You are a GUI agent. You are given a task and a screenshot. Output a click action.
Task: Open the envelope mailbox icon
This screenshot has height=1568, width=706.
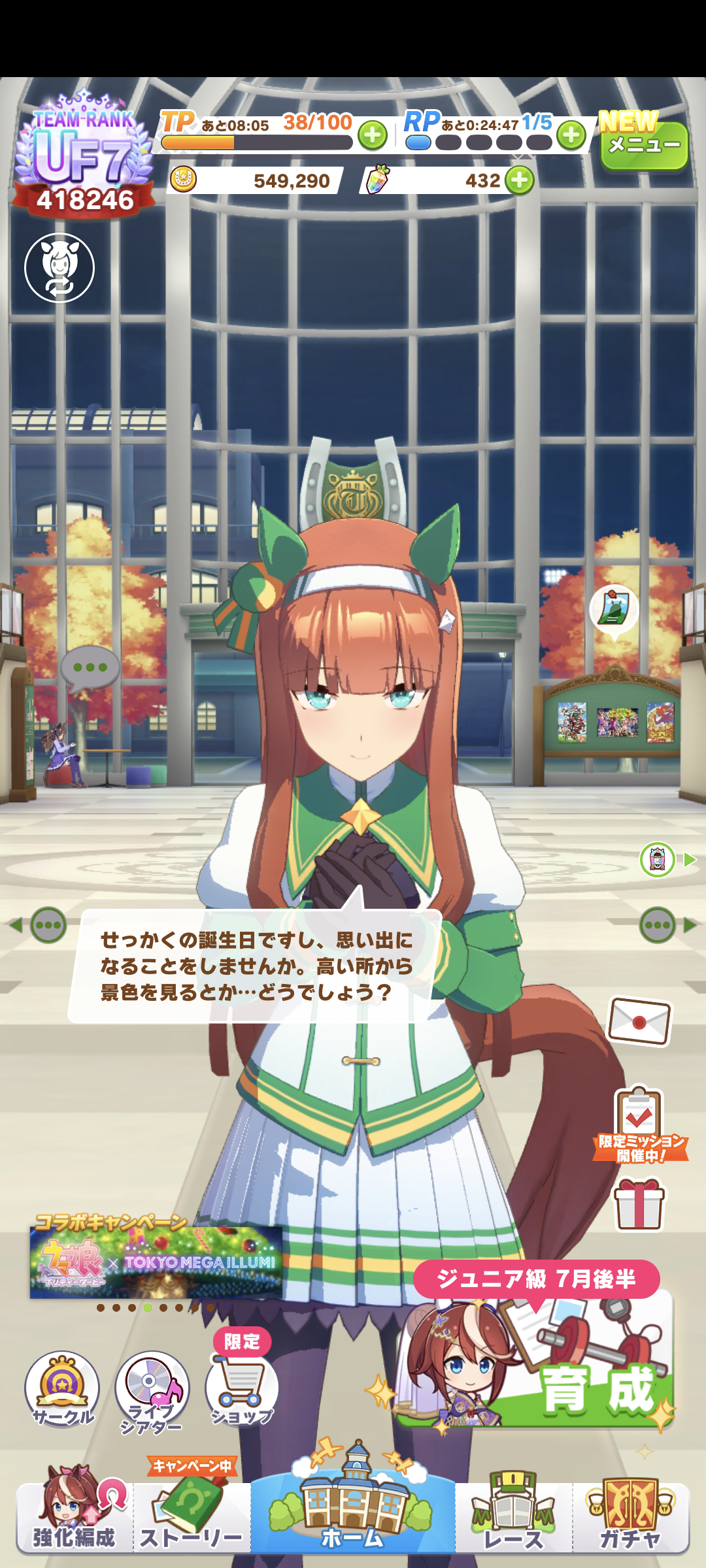tap(639, 1021)
